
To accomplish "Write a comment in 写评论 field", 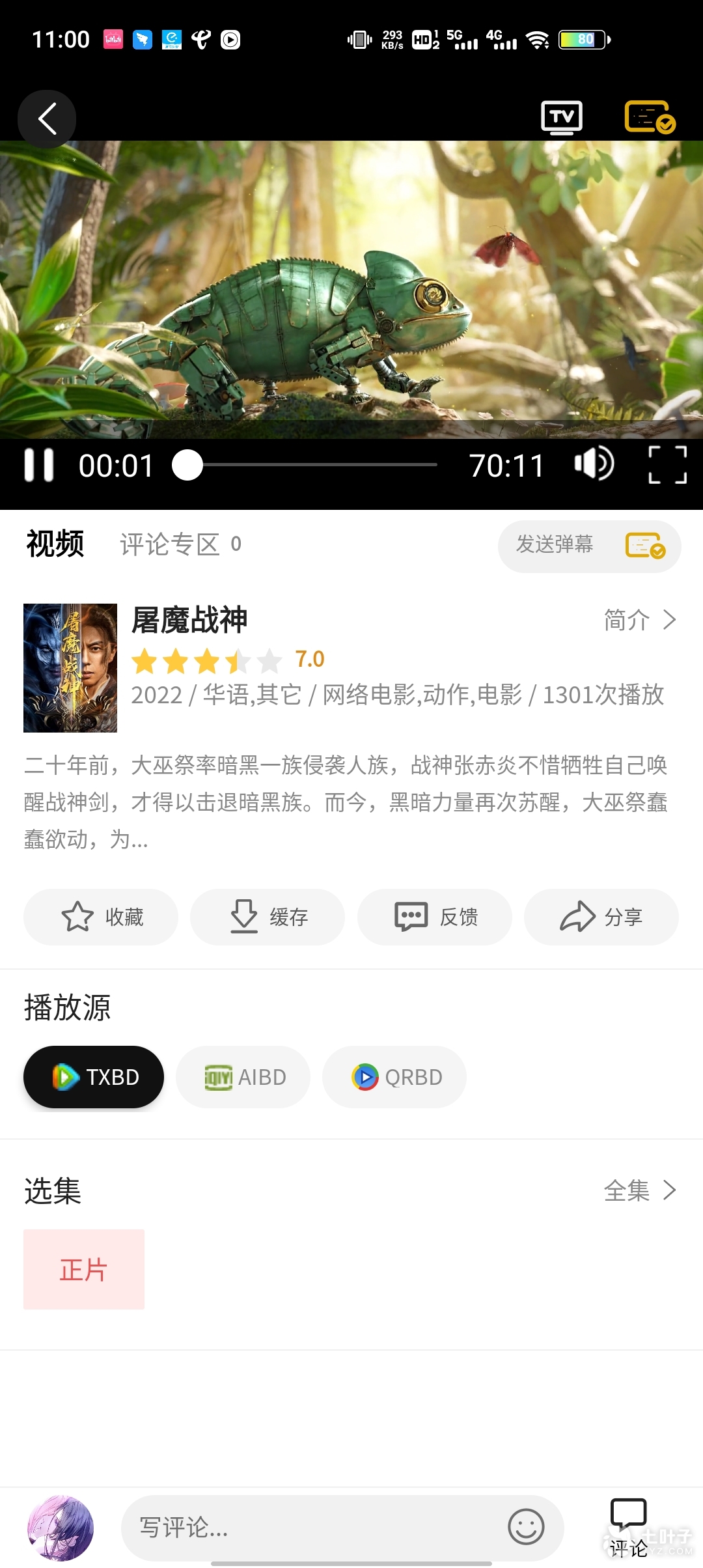I will click(x=312, y=1527).
